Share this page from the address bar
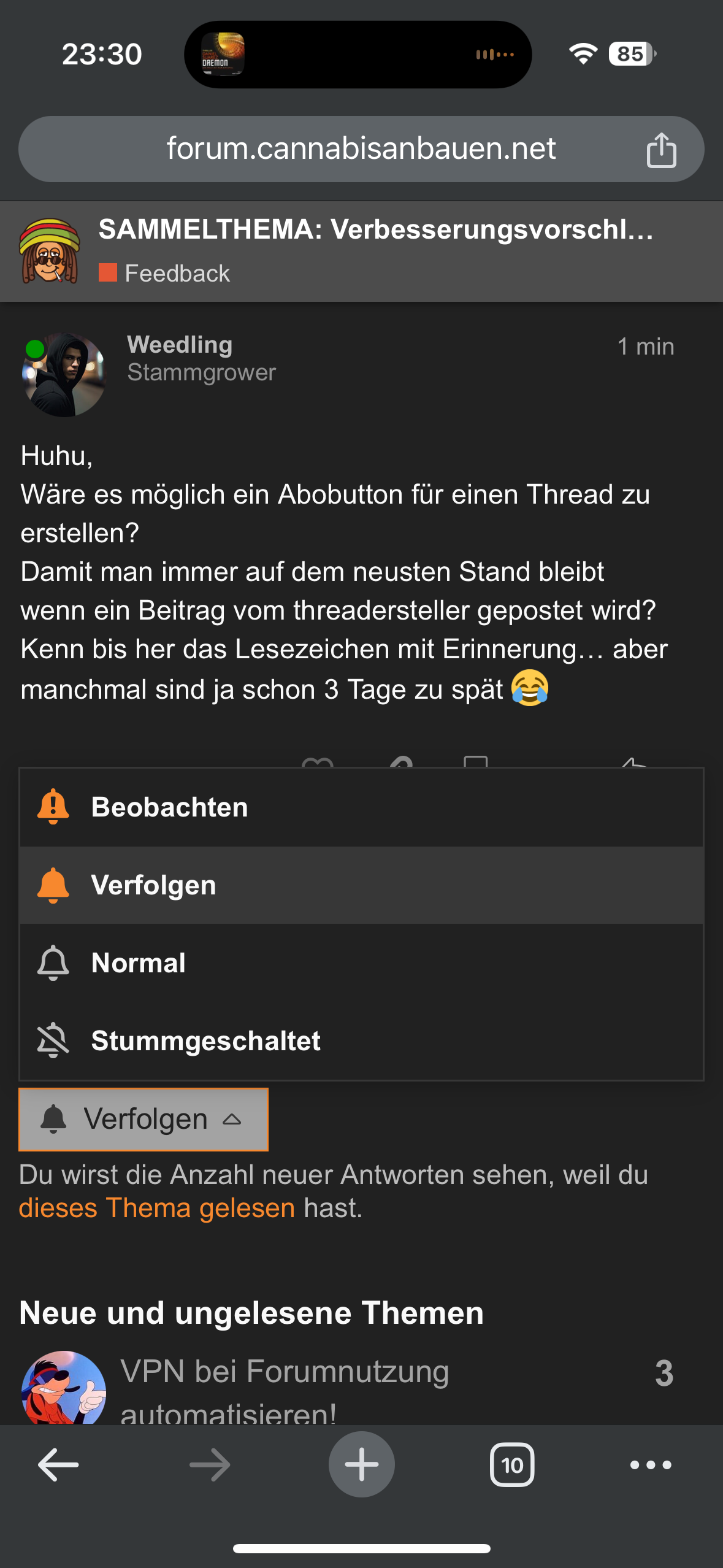 (x=661, y=150)
